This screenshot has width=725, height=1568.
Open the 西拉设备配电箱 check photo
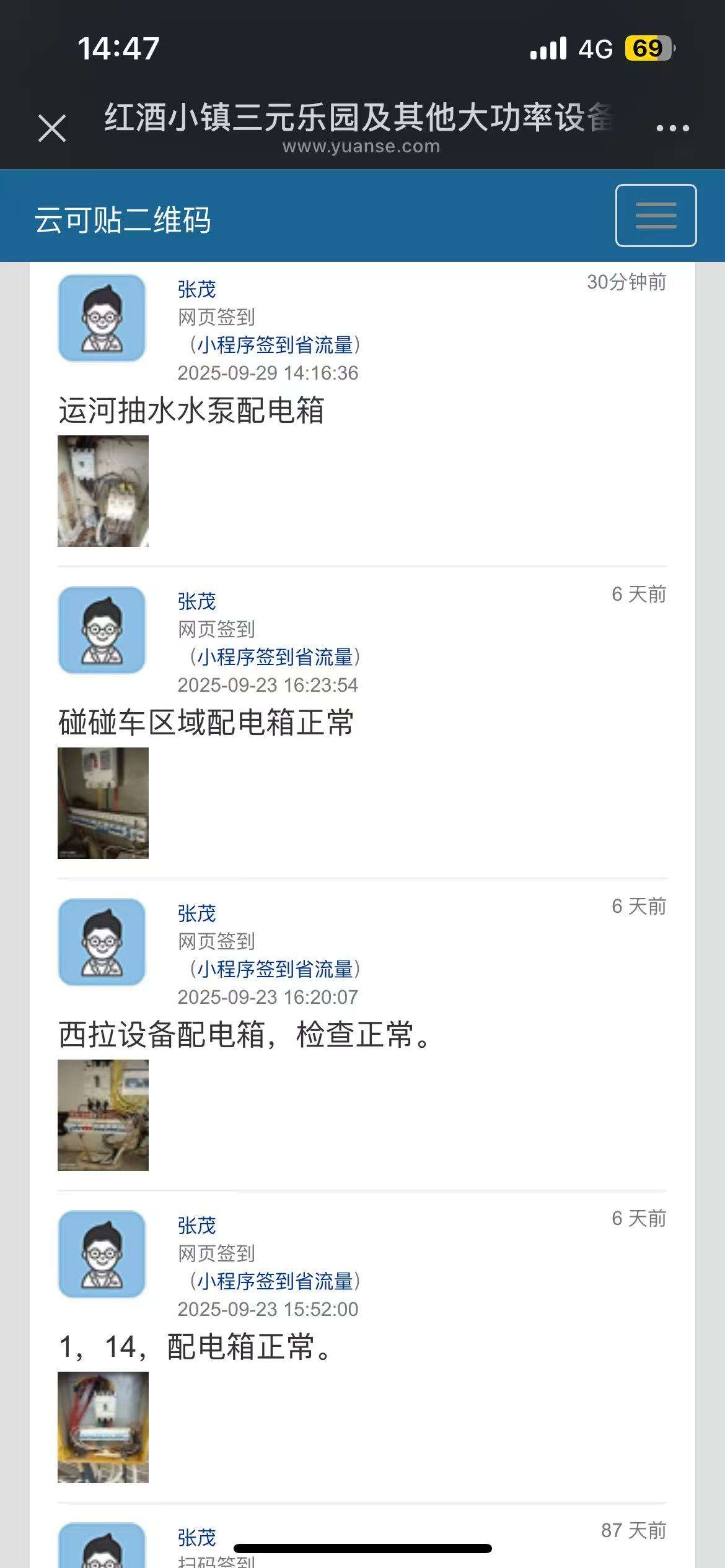pyautogui.click(x=103, y=1115)
